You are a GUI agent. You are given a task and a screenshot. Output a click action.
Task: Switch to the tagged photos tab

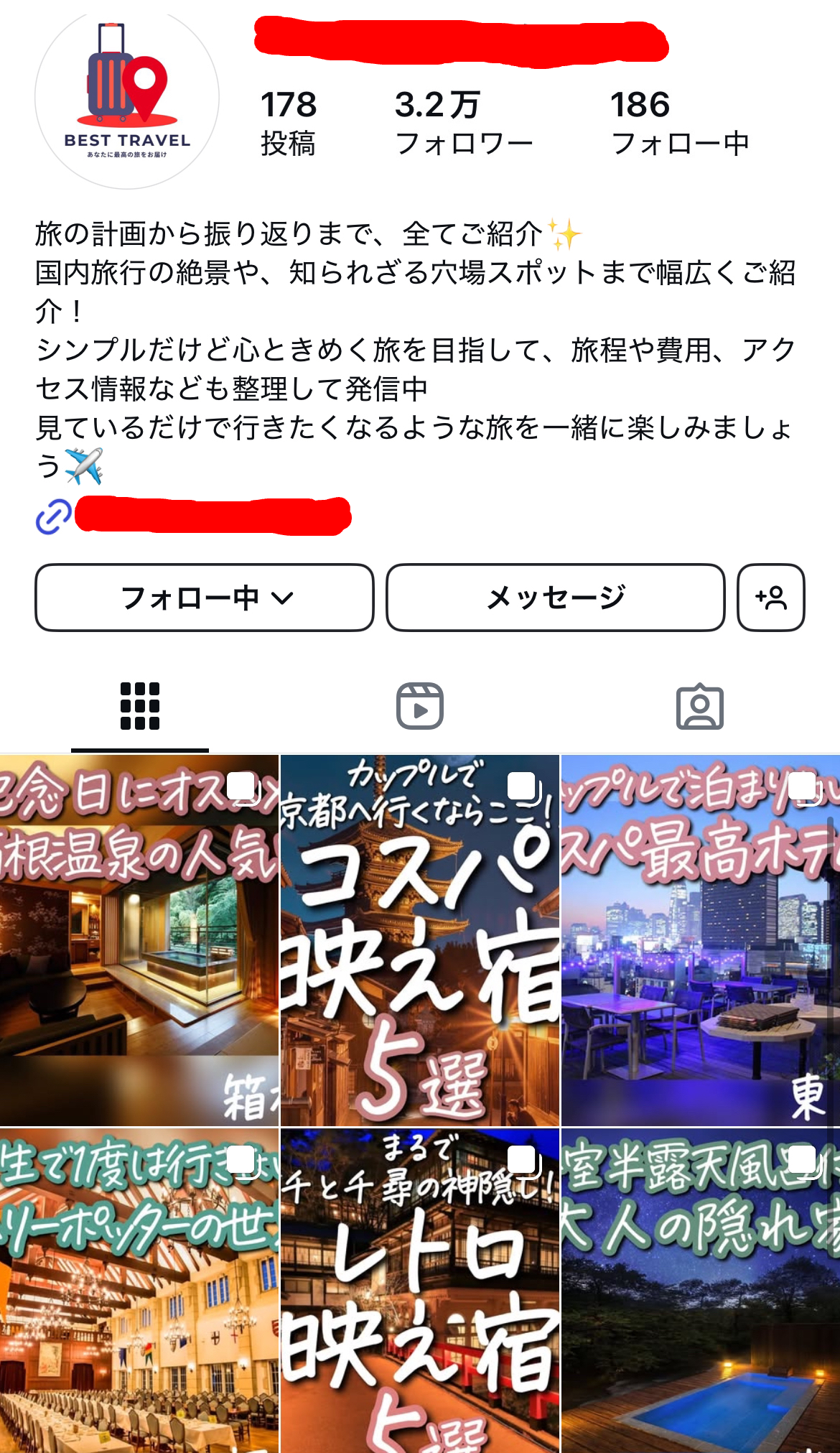(x=700, y=706)
